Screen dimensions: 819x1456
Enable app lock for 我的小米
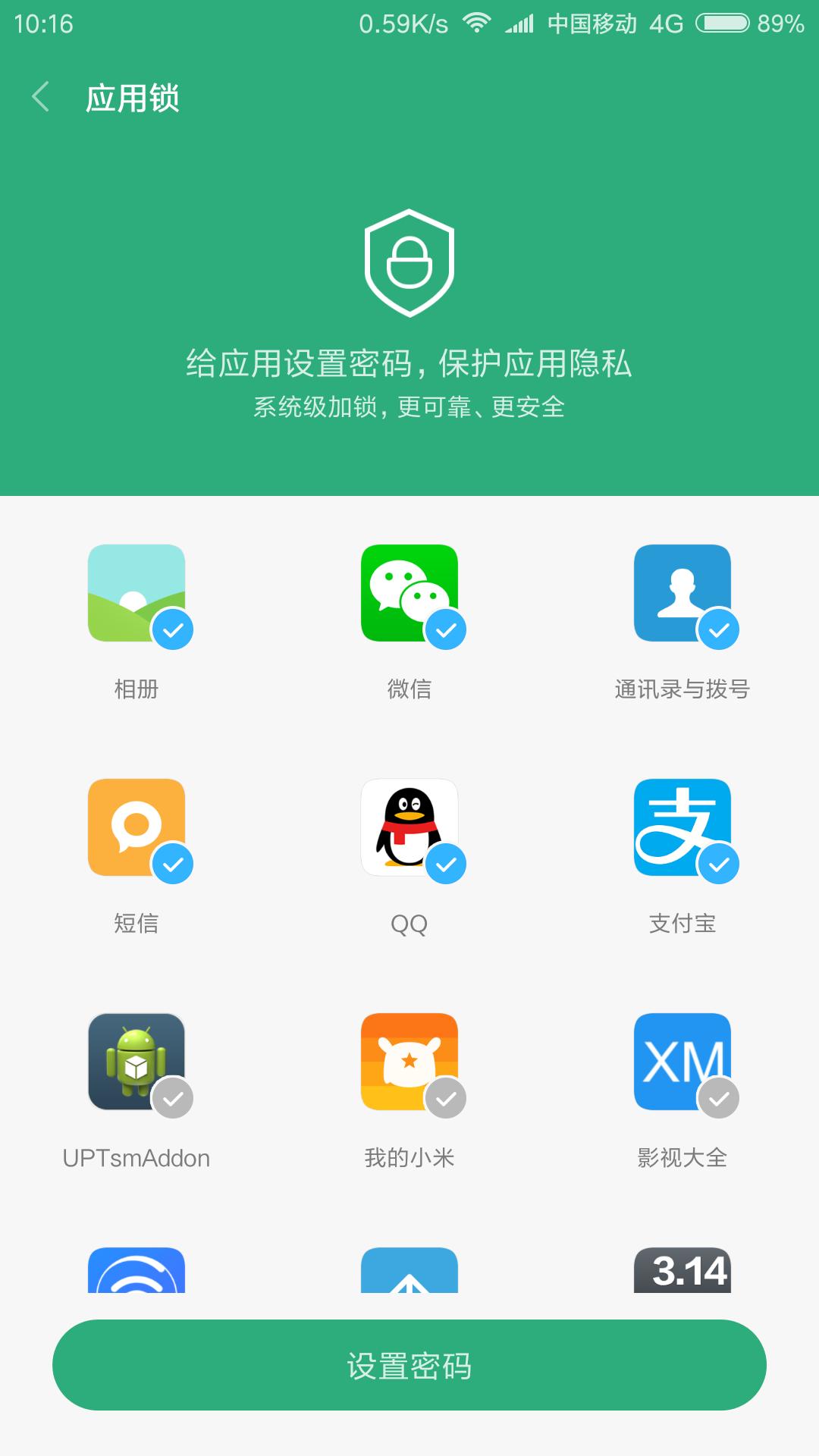click(445, 1096)
